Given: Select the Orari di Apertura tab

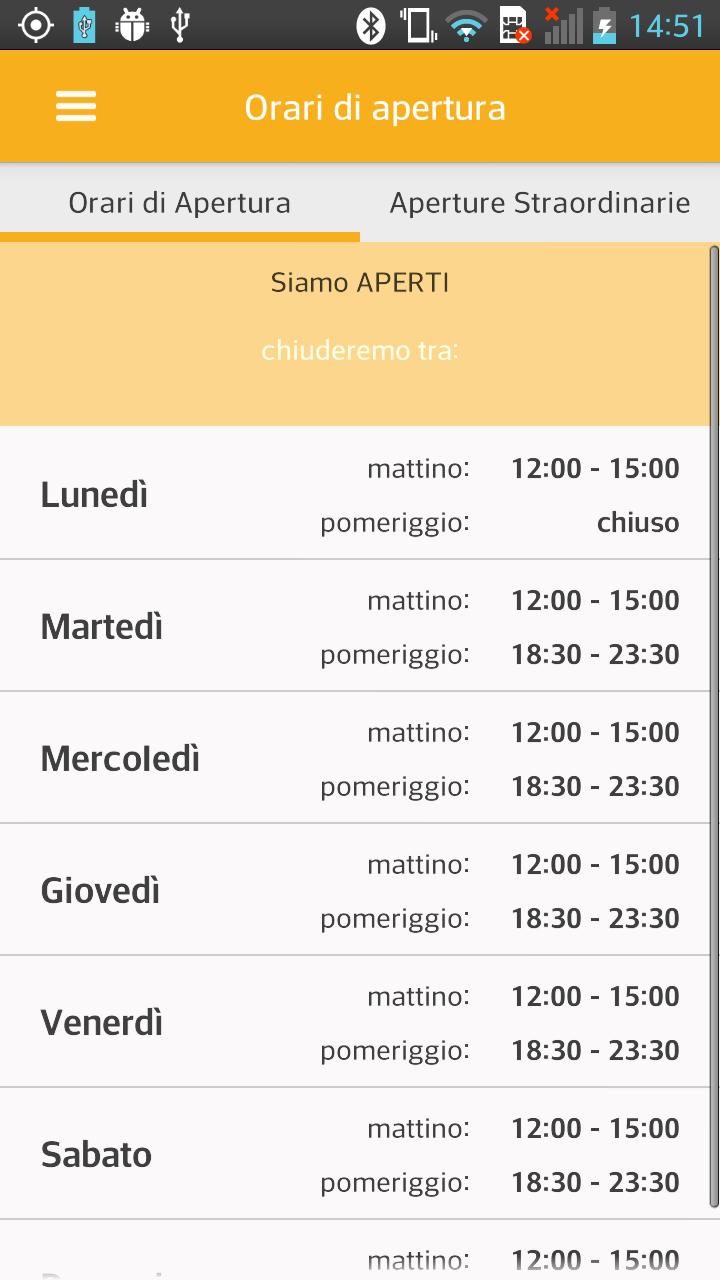Looking at the screenshot, I should pyautogui.click(x=180, y=202).
